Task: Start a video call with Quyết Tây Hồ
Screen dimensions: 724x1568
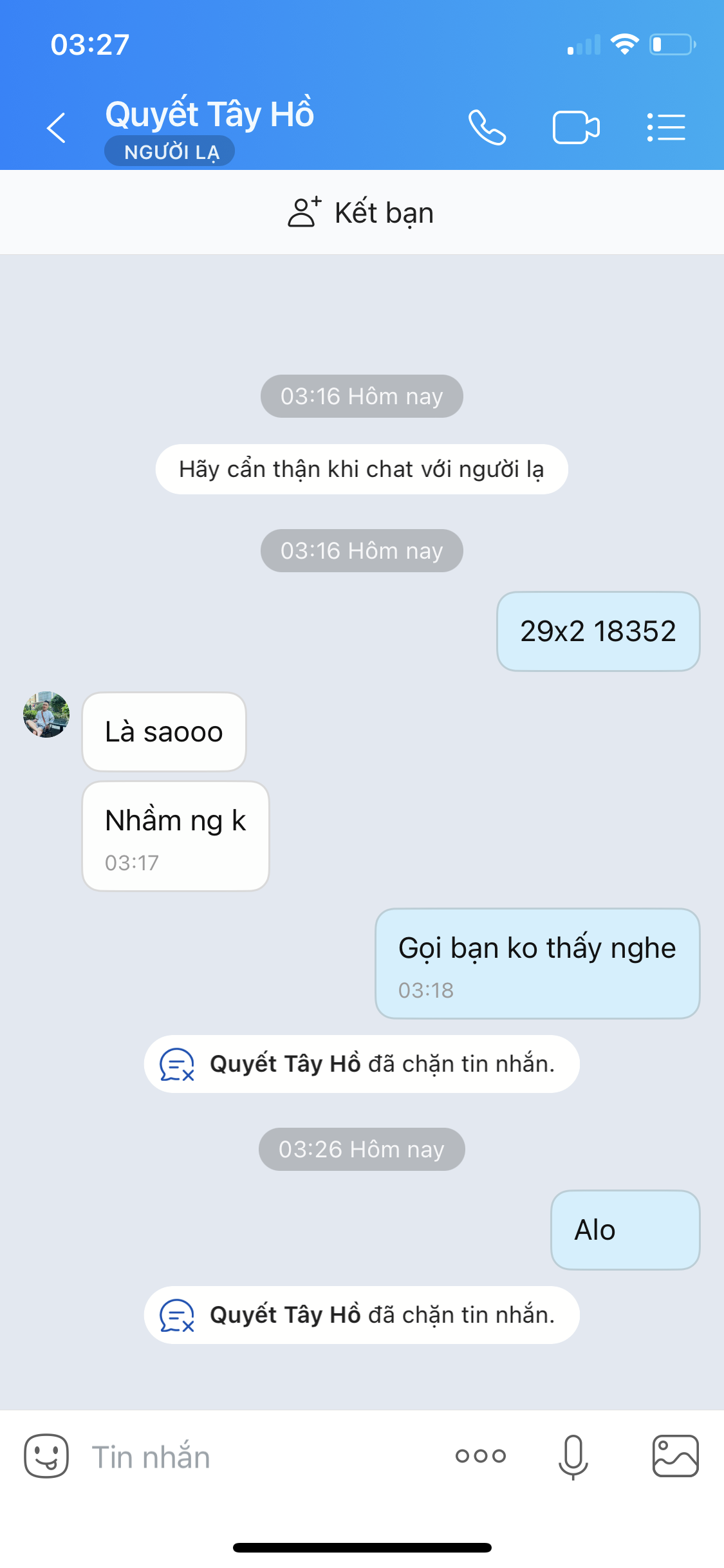Action: click(576, 127)
